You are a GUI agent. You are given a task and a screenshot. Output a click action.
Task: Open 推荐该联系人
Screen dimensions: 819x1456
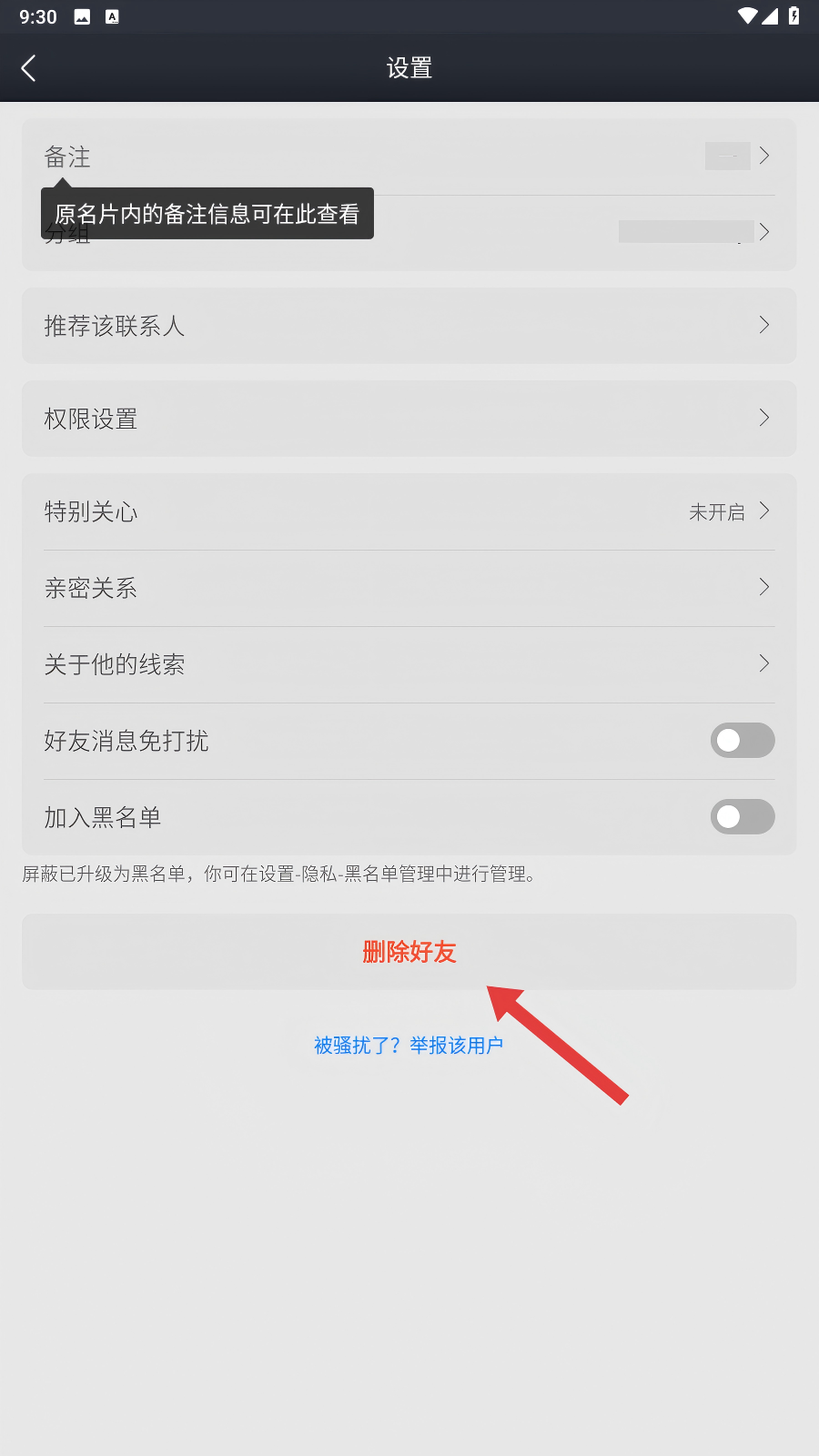point(409,326)
